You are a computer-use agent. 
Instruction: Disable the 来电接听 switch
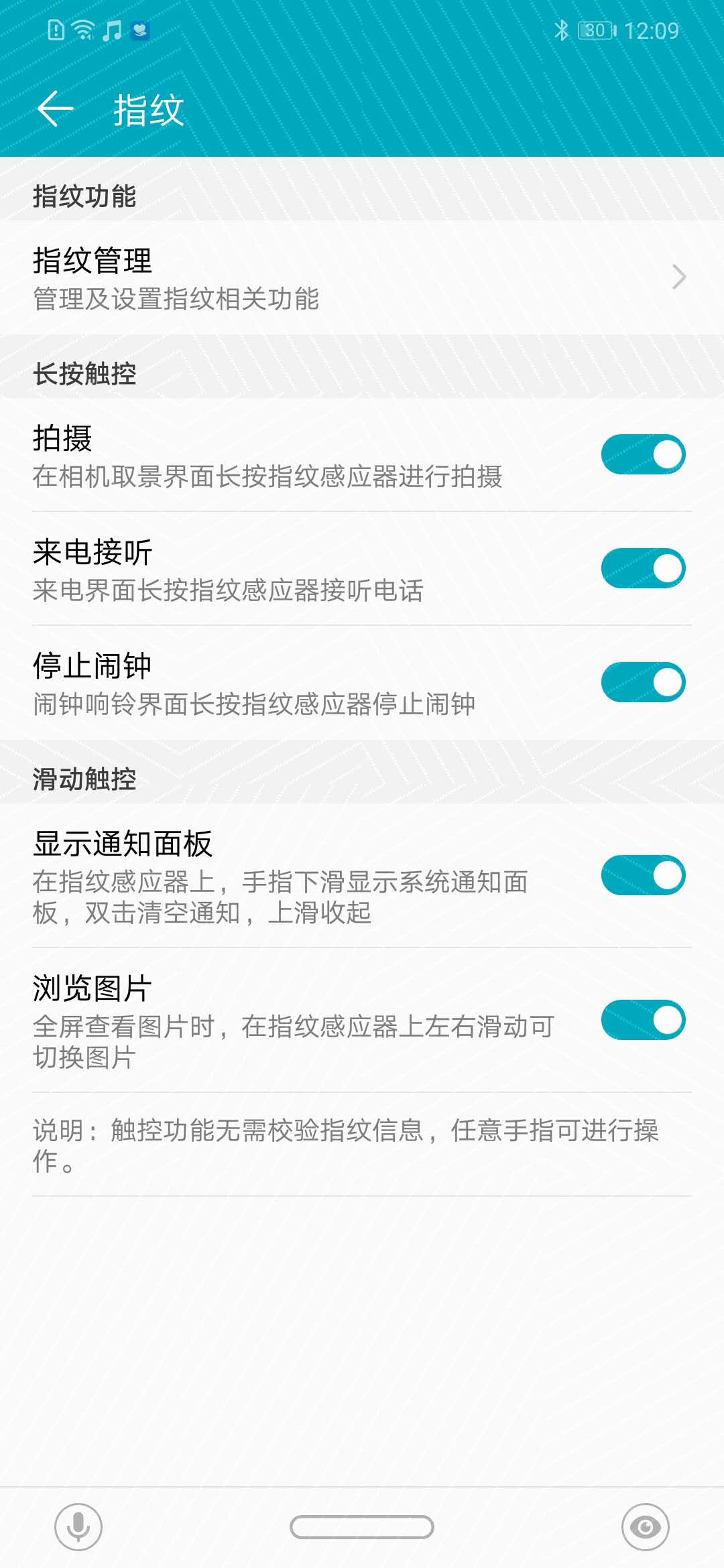tap(643, 569)
